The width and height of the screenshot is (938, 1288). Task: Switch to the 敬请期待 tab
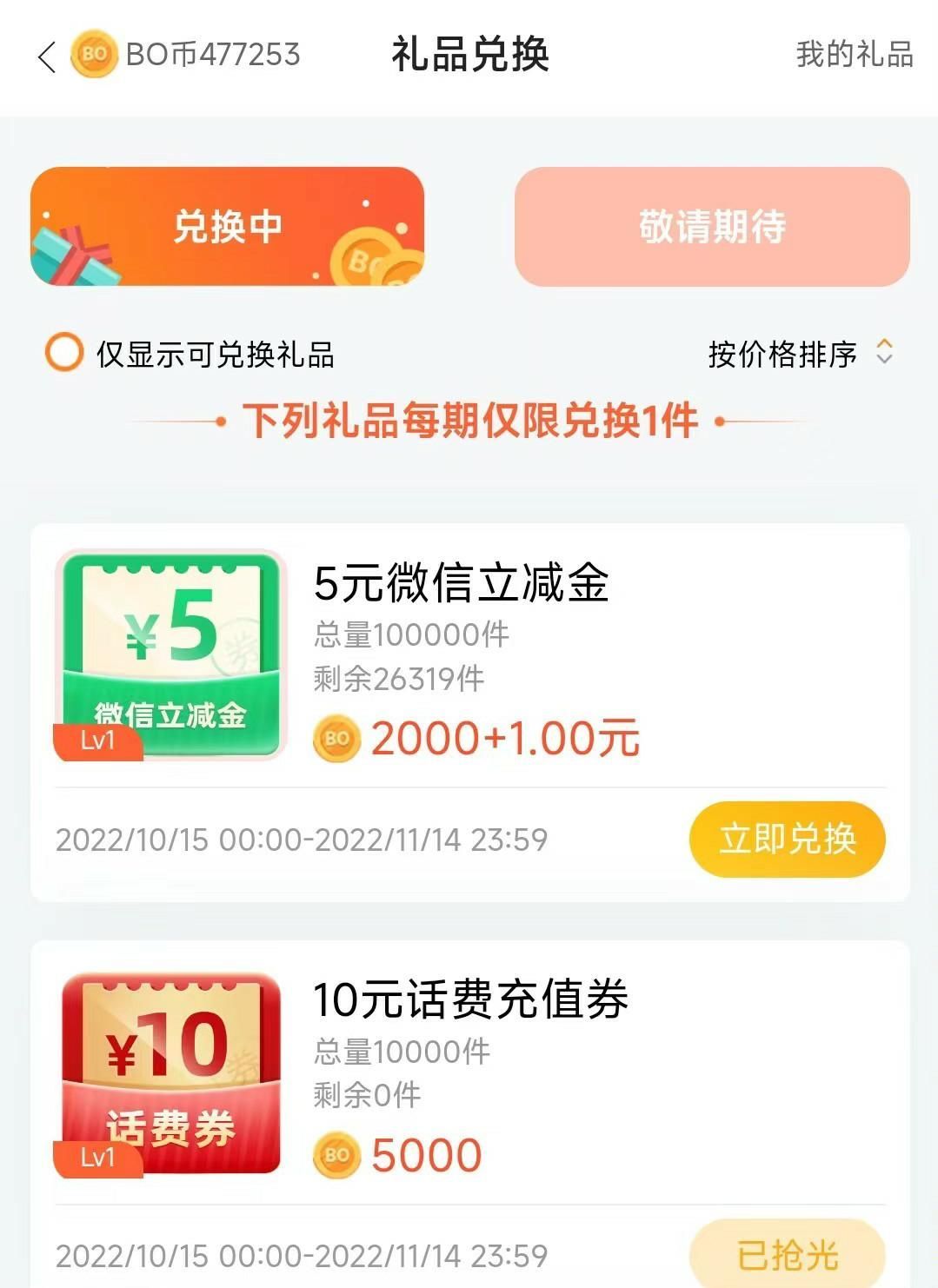pyautogui.click(x=712, y=227)
